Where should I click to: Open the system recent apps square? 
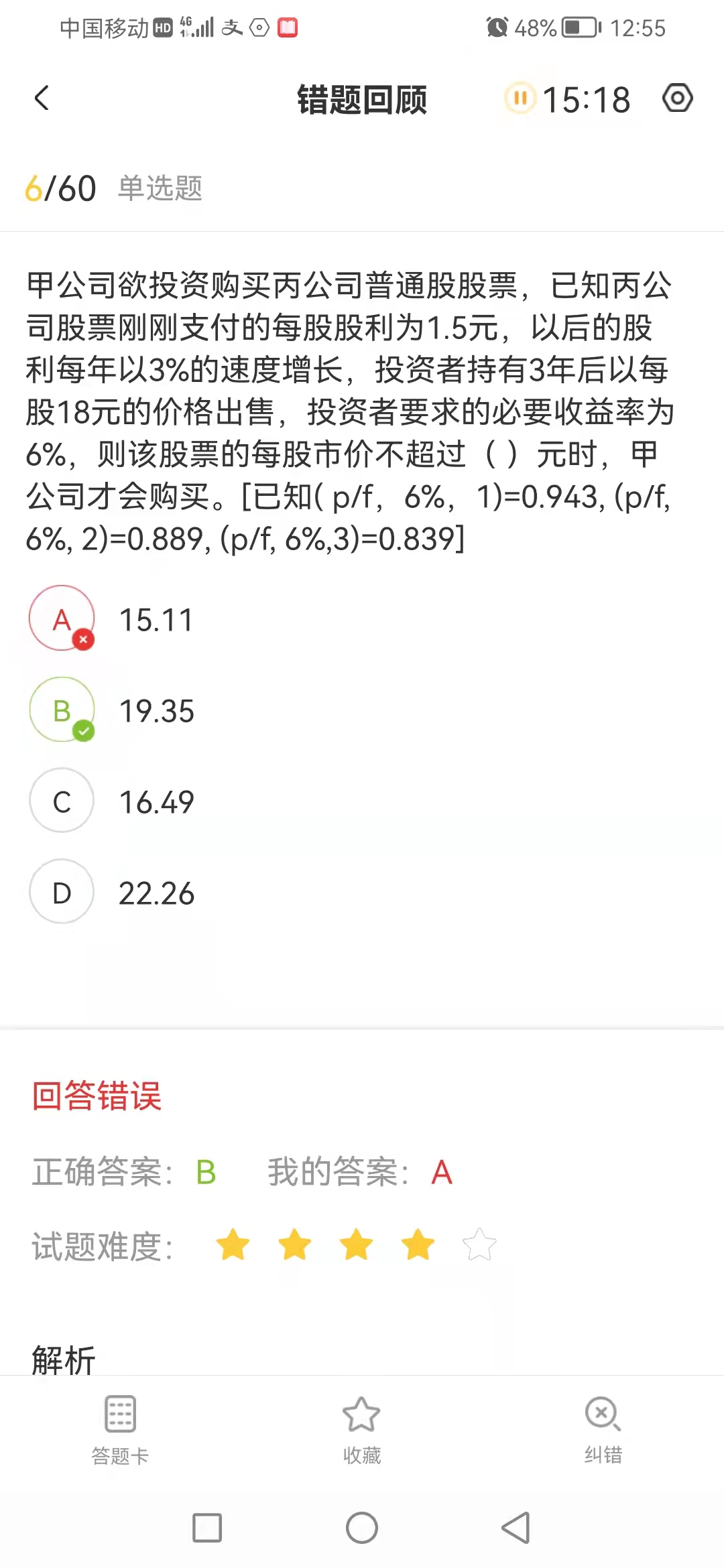click(x=207, y=1528)
